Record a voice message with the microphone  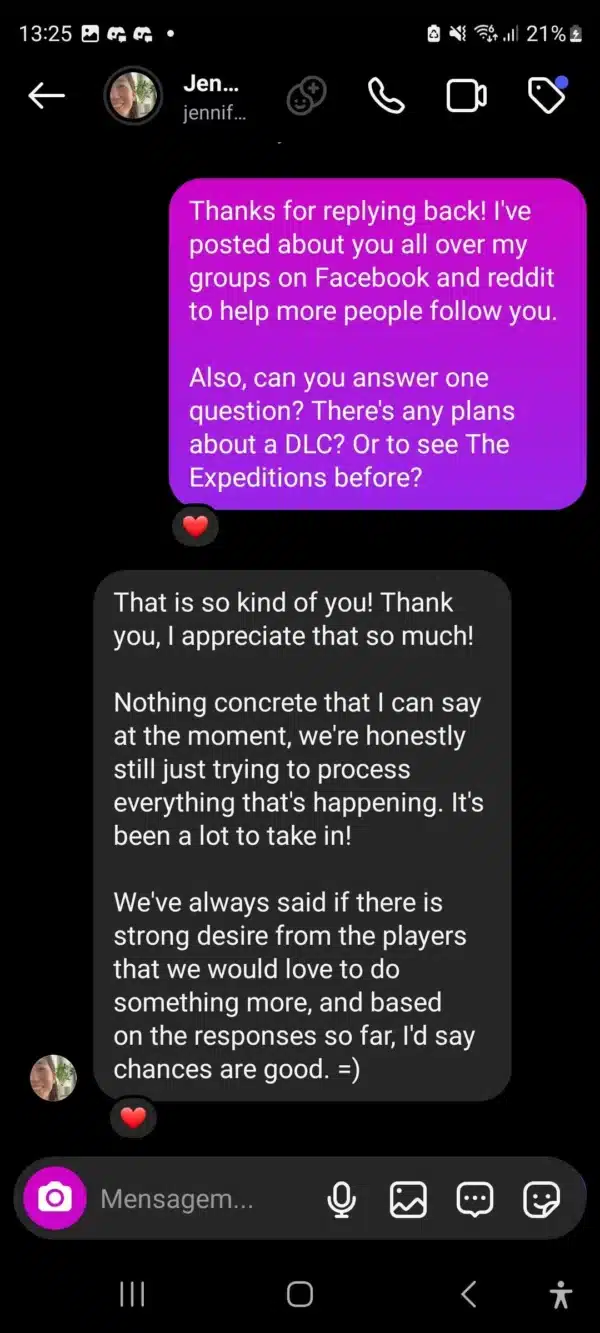point(341,1199)
